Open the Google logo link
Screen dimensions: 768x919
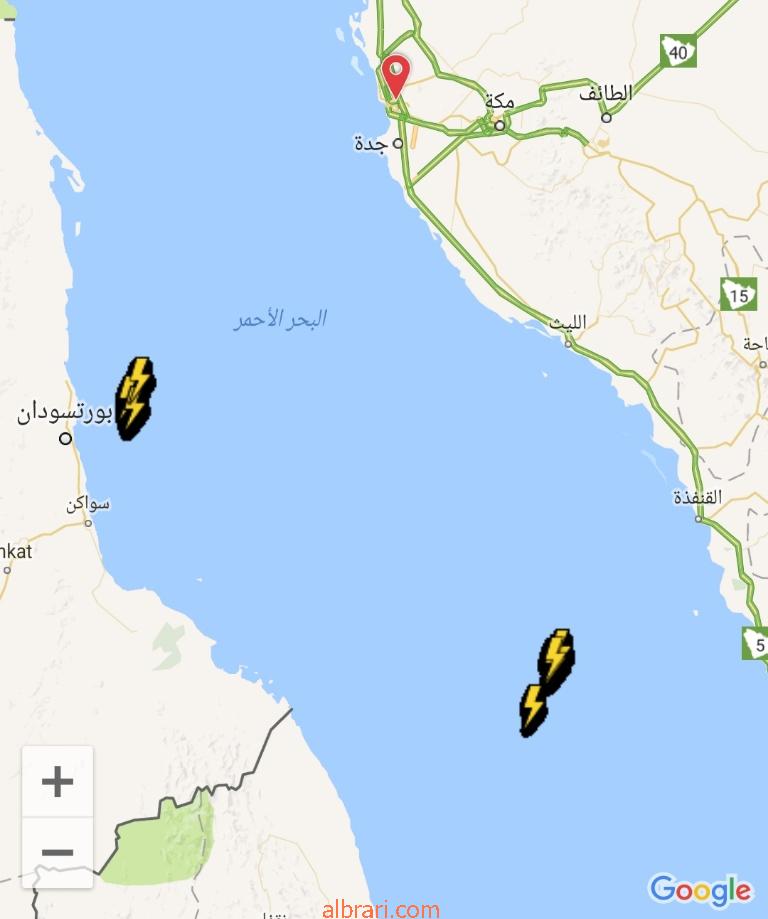pos(700,889)
